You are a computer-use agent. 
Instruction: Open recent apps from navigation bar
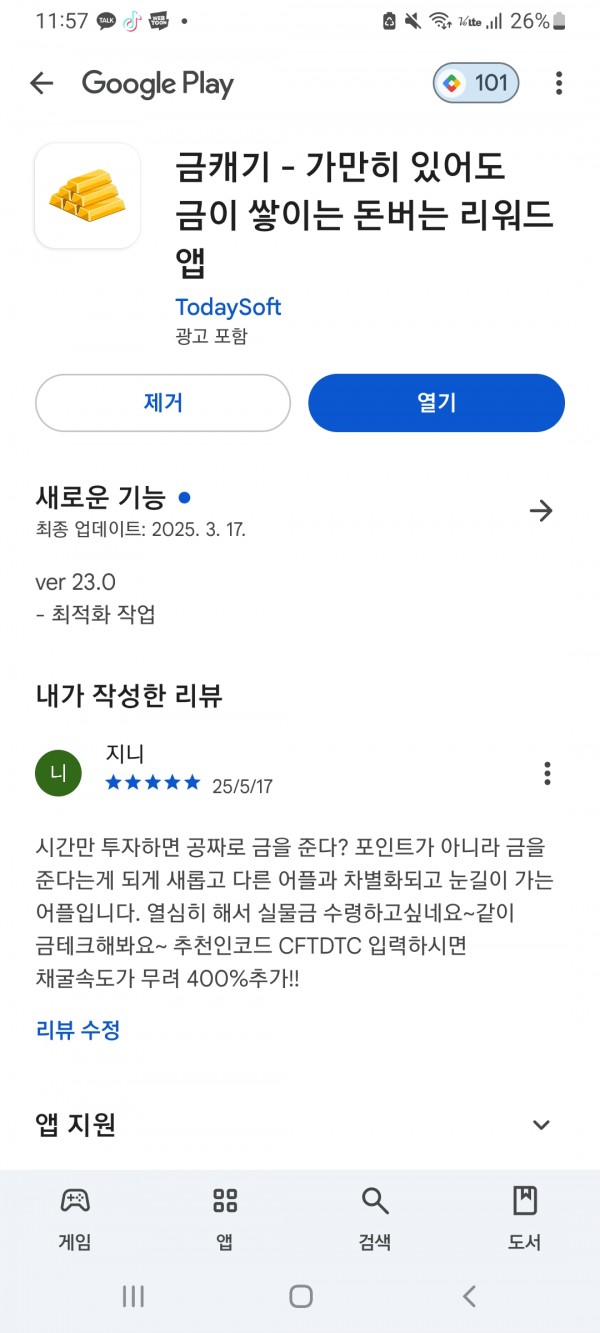(x=133, y=1297)
